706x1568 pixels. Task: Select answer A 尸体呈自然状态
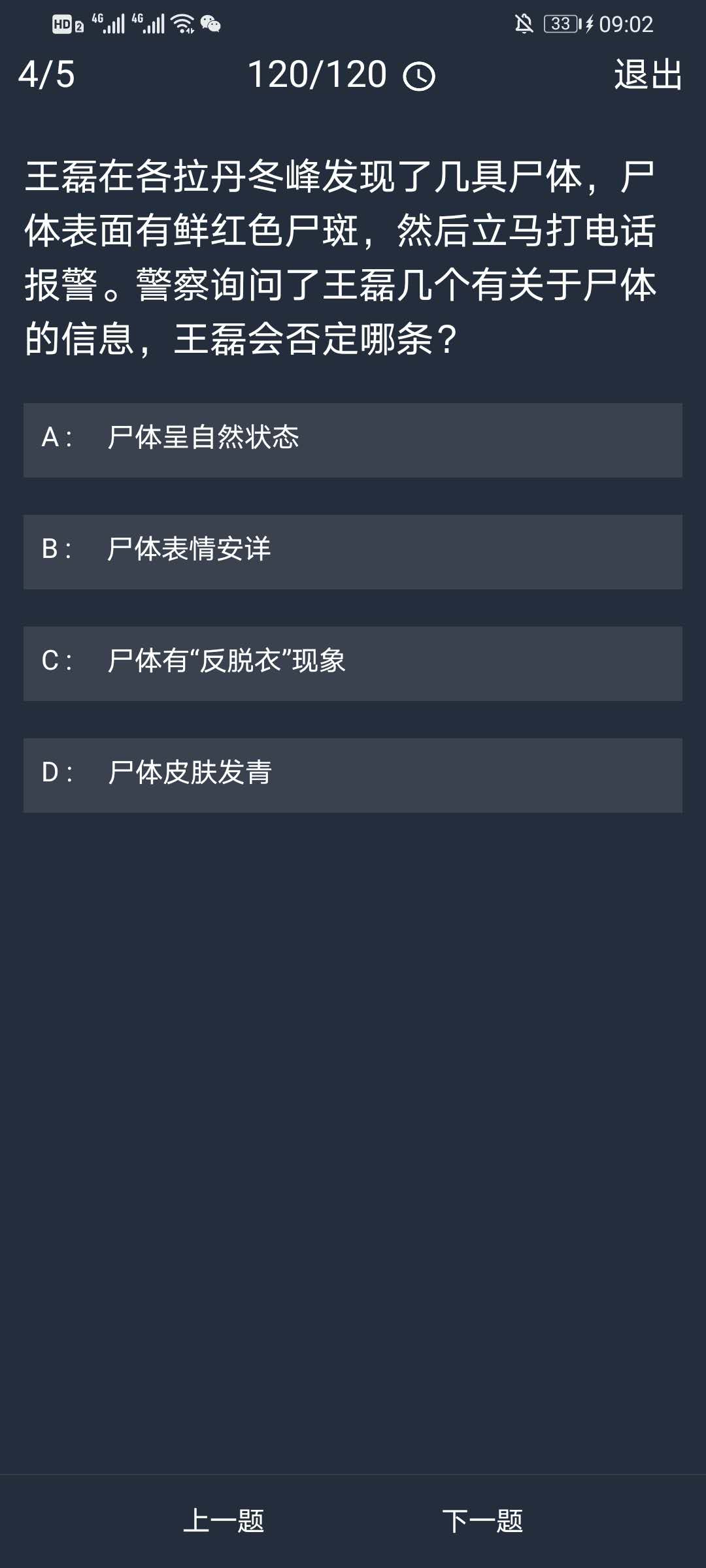[353, 440]
